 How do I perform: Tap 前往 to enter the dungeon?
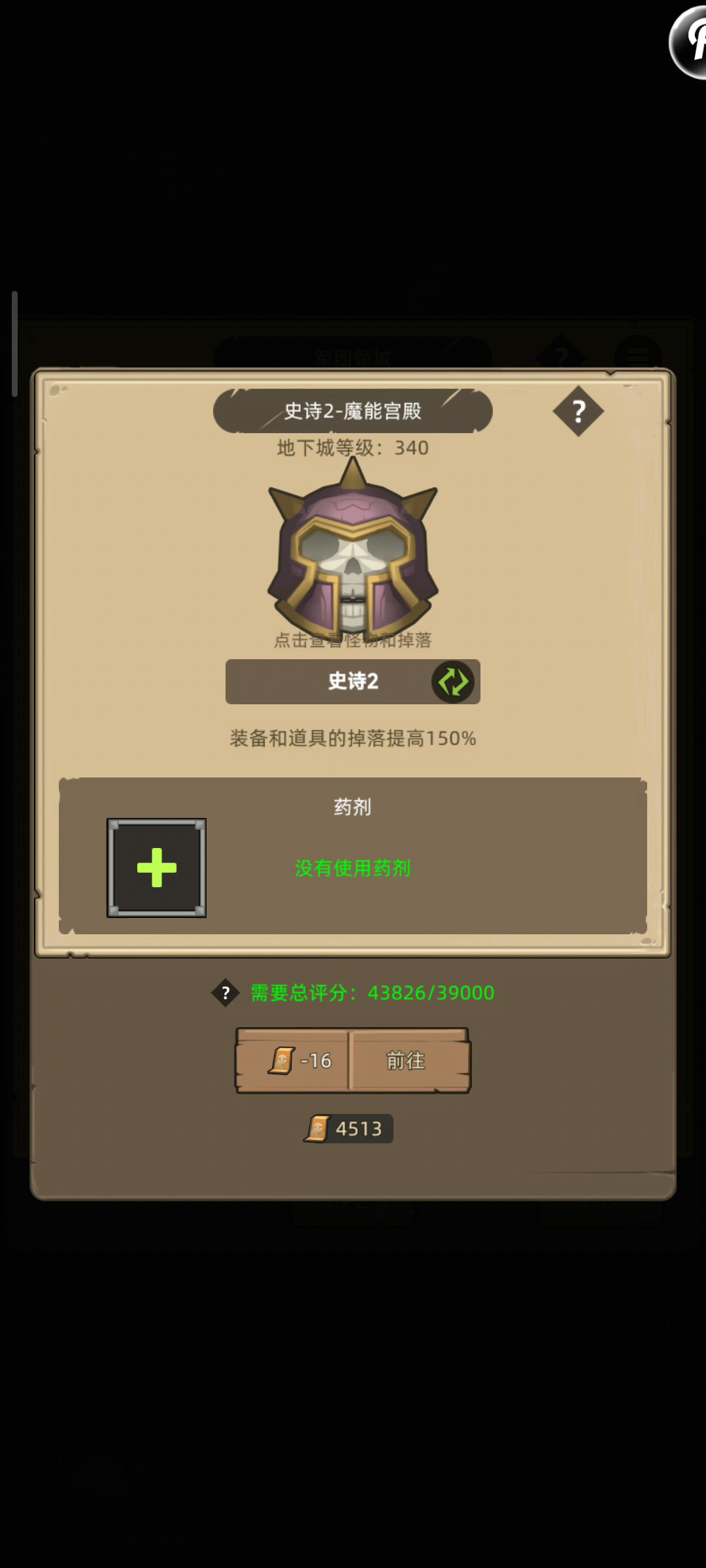pyautogui.click(x=407, y=1060)
